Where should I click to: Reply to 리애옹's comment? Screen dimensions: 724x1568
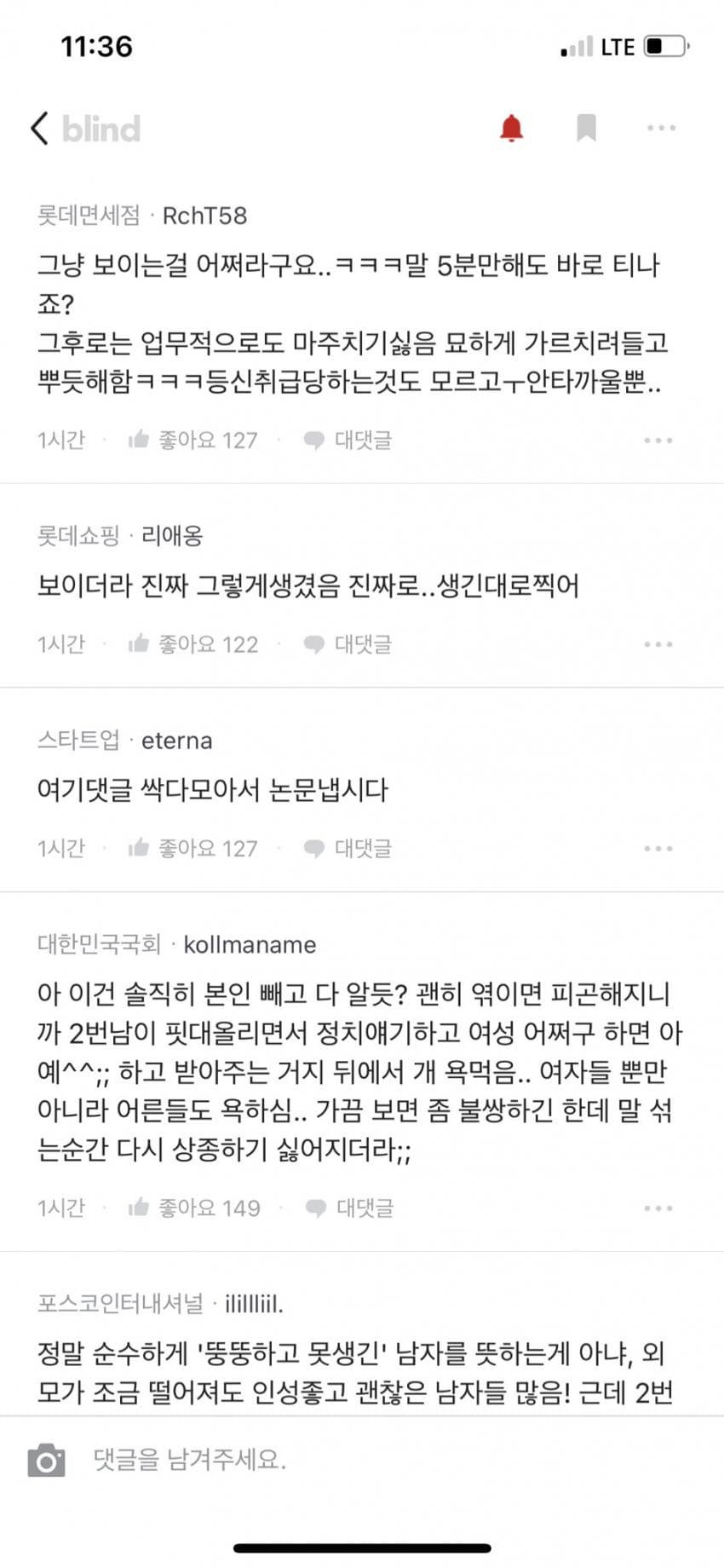tap(348, 644)
